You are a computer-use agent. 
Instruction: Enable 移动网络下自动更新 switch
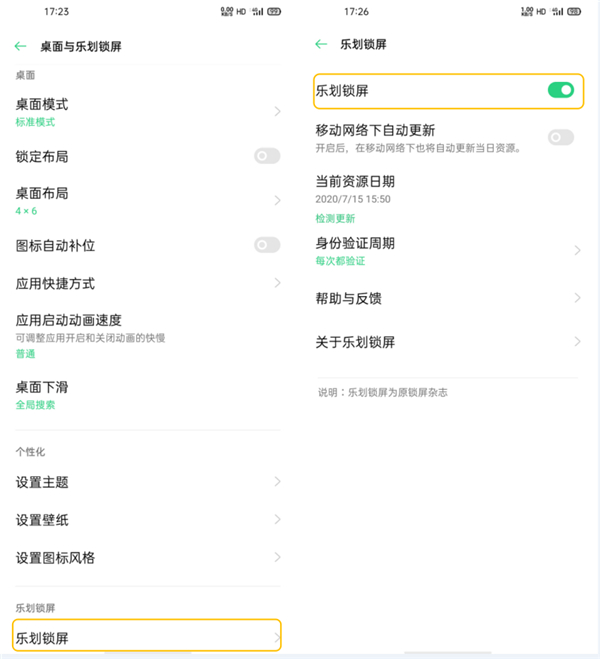coord(560,137)
